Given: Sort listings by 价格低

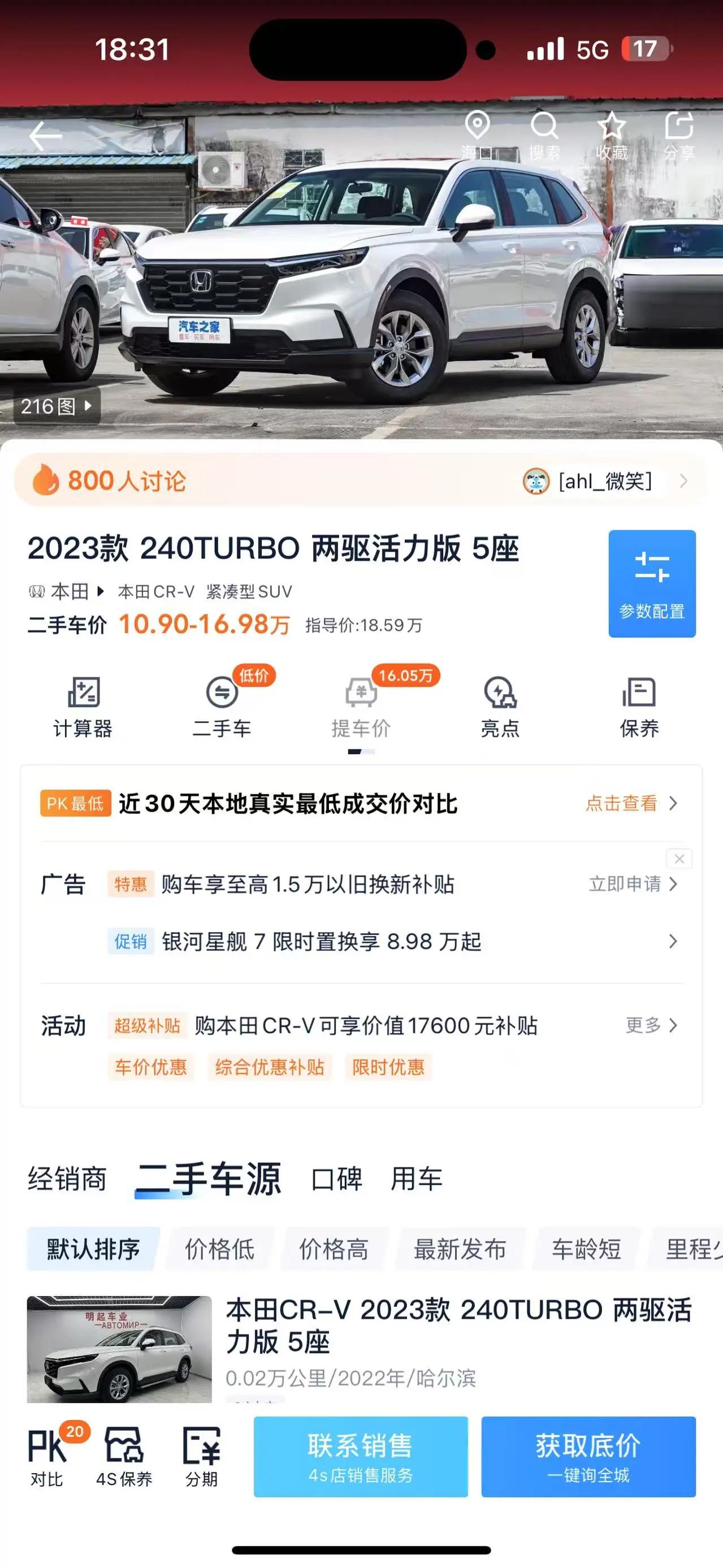Looking at the screenshot, I should (x=220, y=1250).
